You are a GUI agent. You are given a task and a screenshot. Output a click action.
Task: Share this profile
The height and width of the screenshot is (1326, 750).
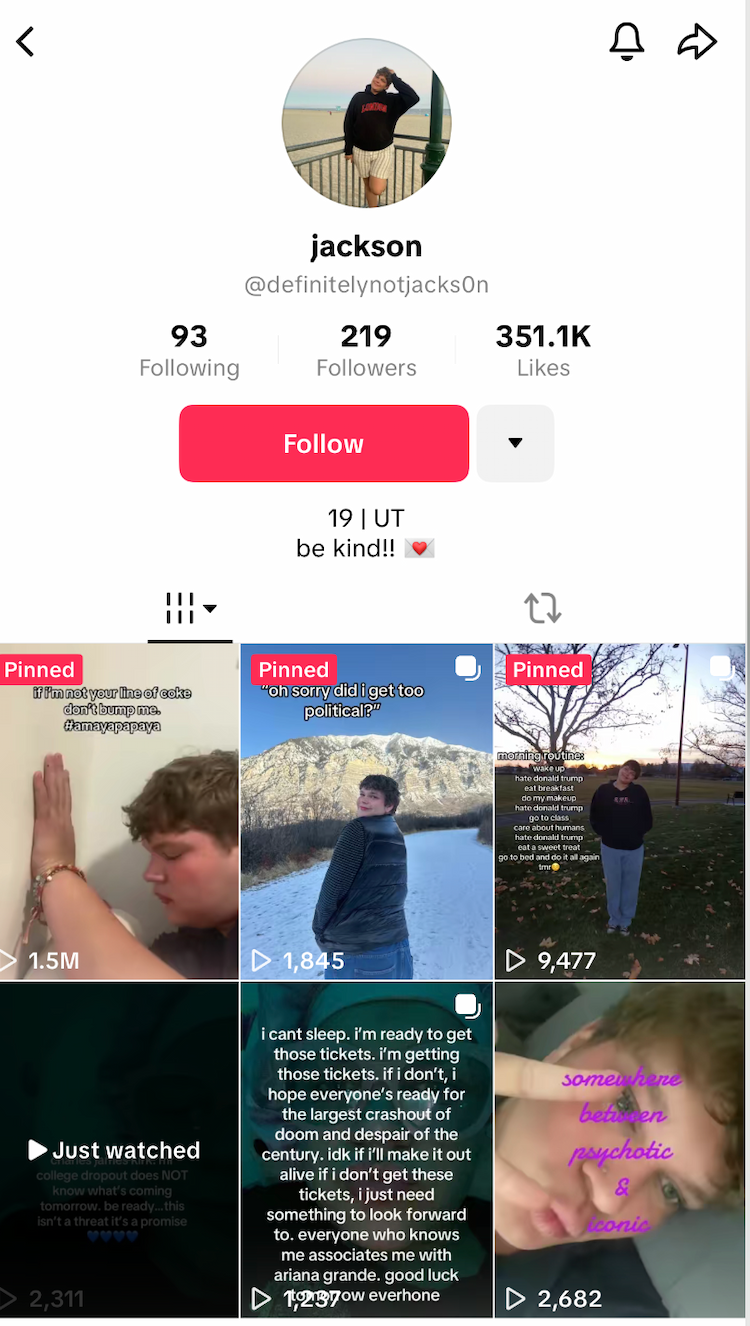click(697, 41)
